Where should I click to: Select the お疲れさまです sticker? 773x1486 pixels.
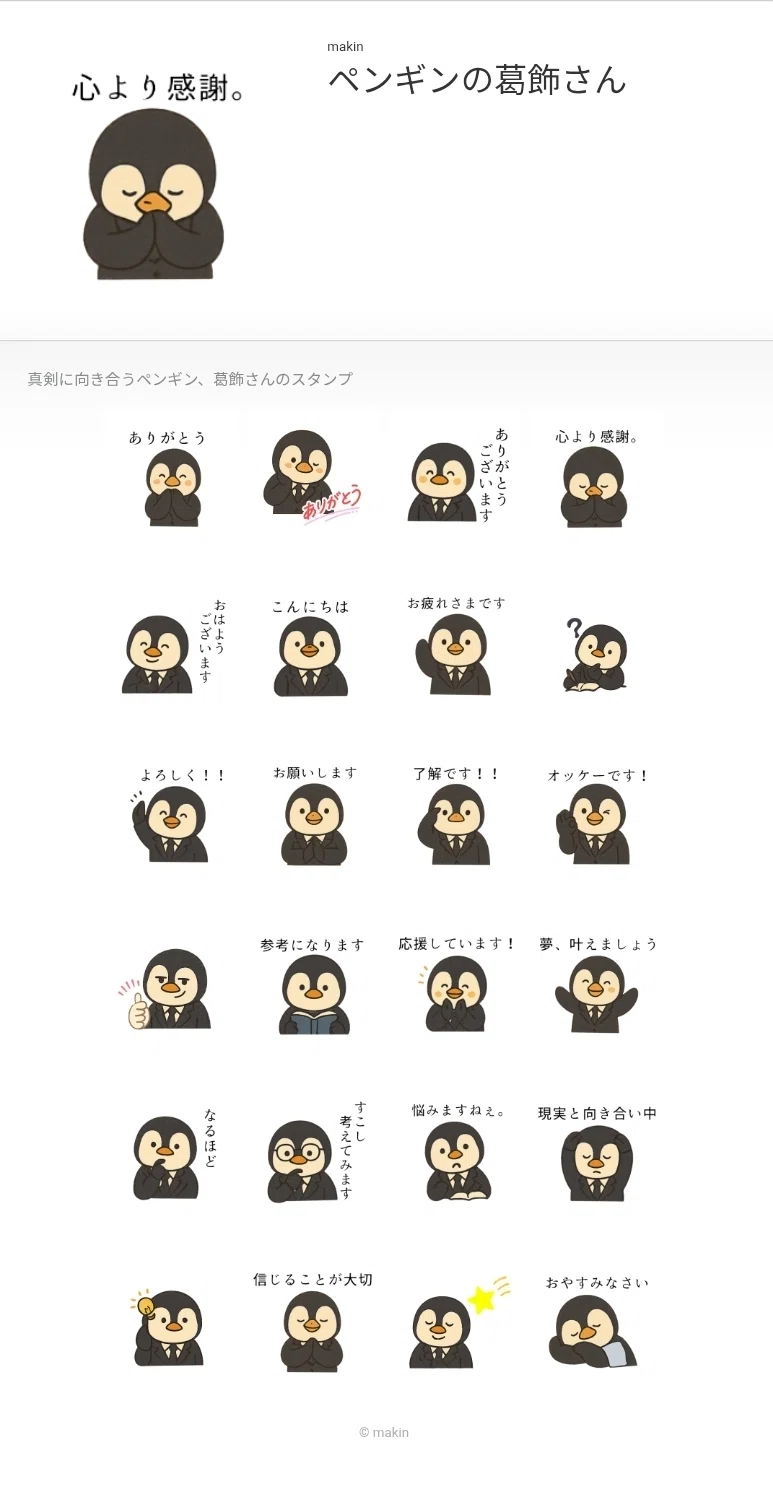point(456,646)
